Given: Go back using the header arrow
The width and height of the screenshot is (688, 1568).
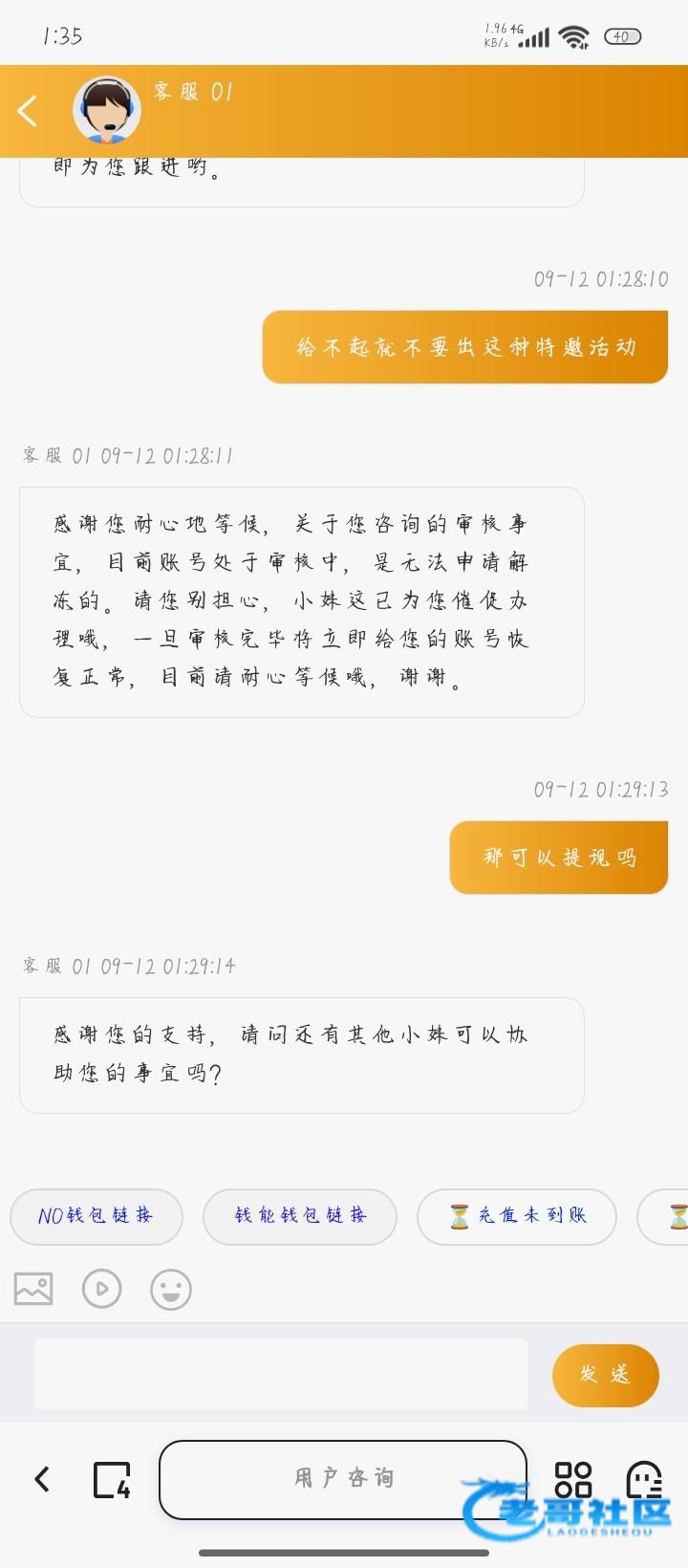Looking at the screenshot, I should point(29,111).
